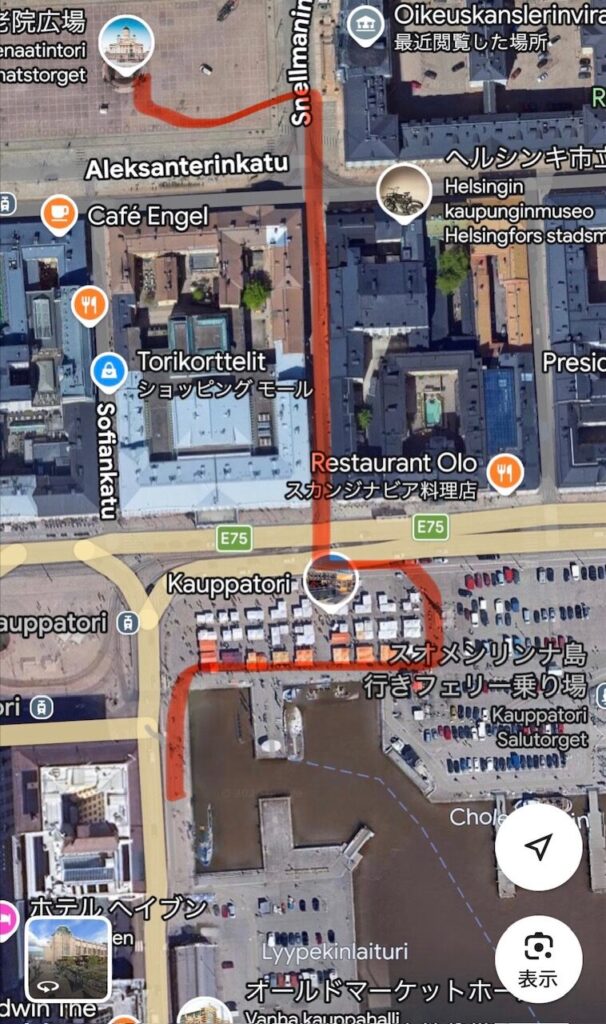Open the Torikorttelit shopping mall marker

click(x=108, y=371)
